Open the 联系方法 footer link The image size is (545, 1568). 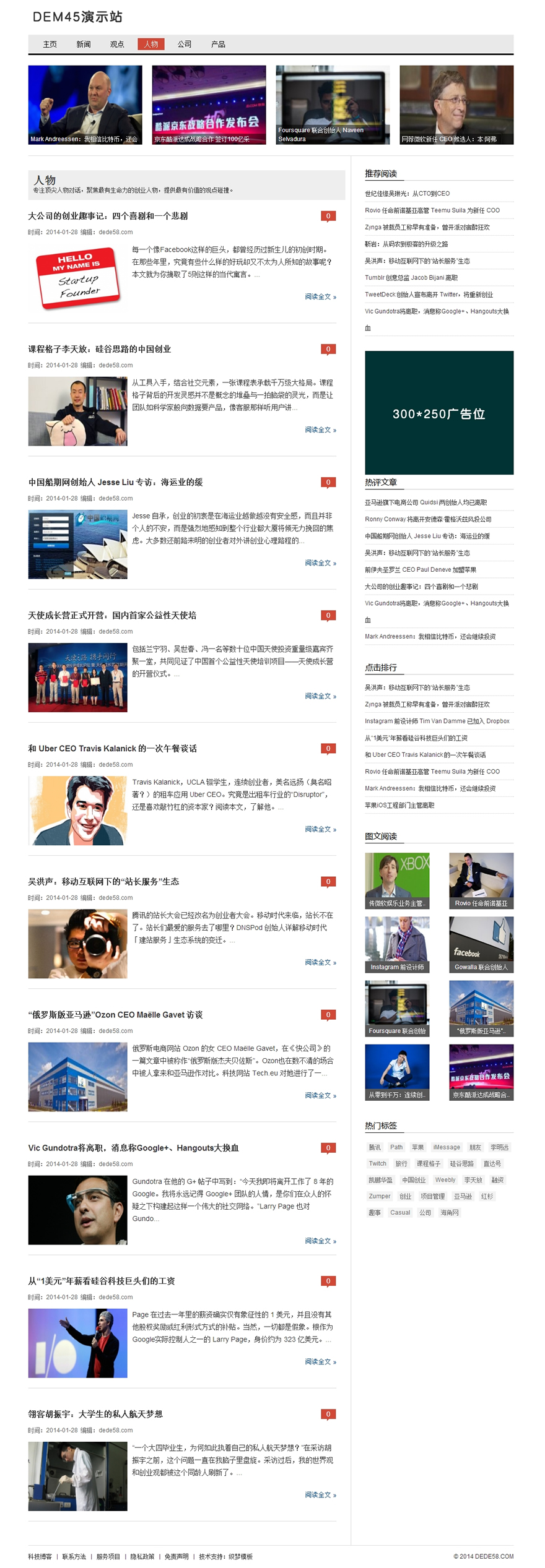74,1557
